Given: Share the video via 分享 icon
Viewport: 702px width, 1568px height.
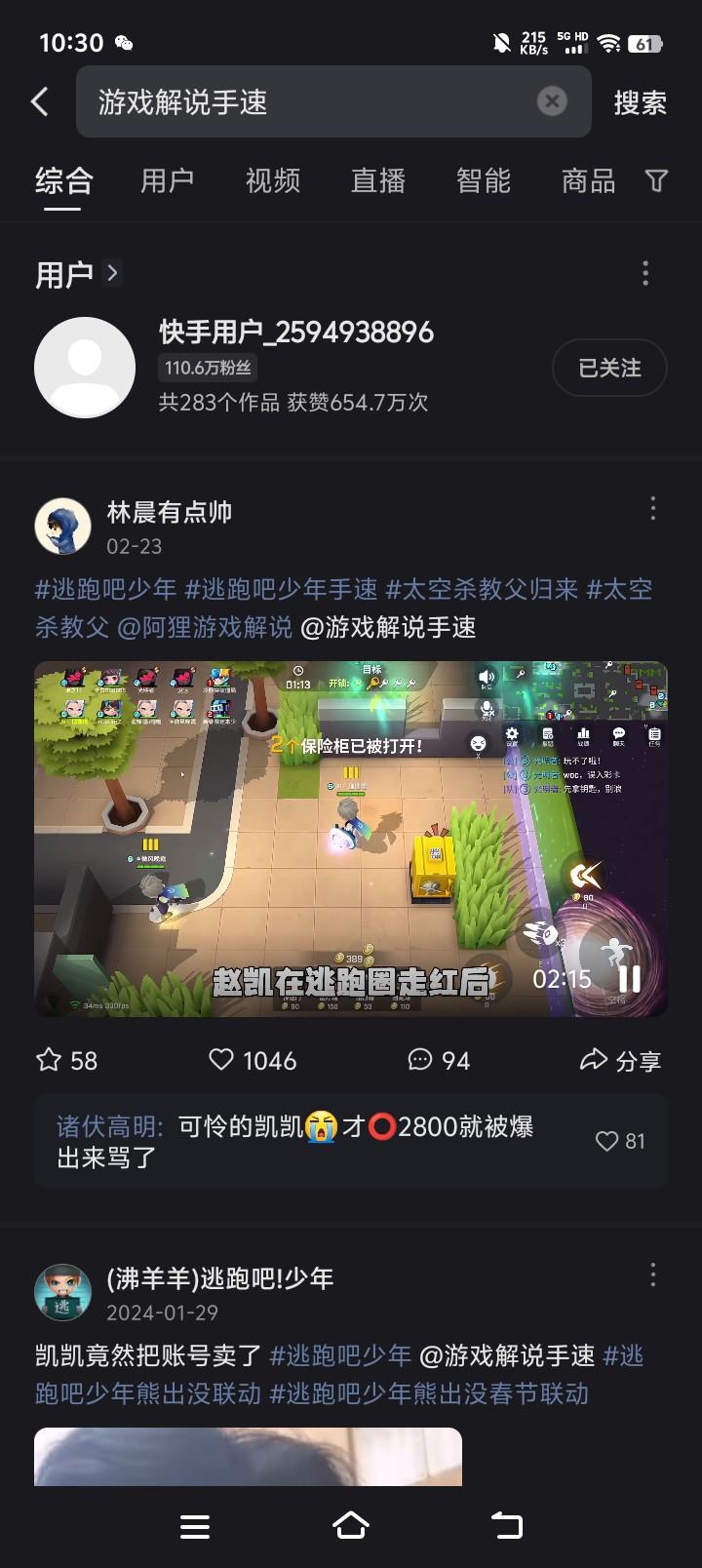Looking at the screenshot, I should point(622,1060).
